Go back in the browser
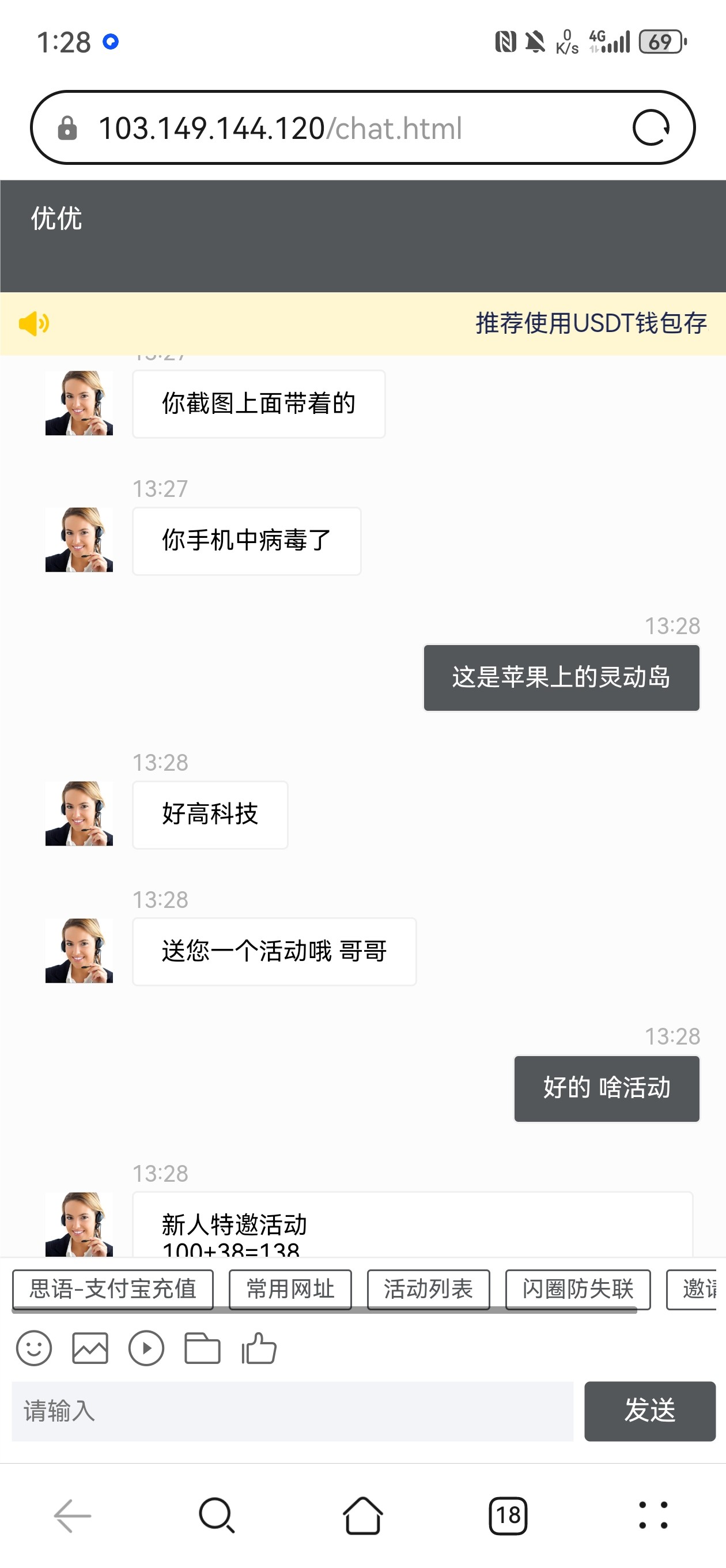Image resolution: width=726 pixels, height=1568 pixels. 73,1515
